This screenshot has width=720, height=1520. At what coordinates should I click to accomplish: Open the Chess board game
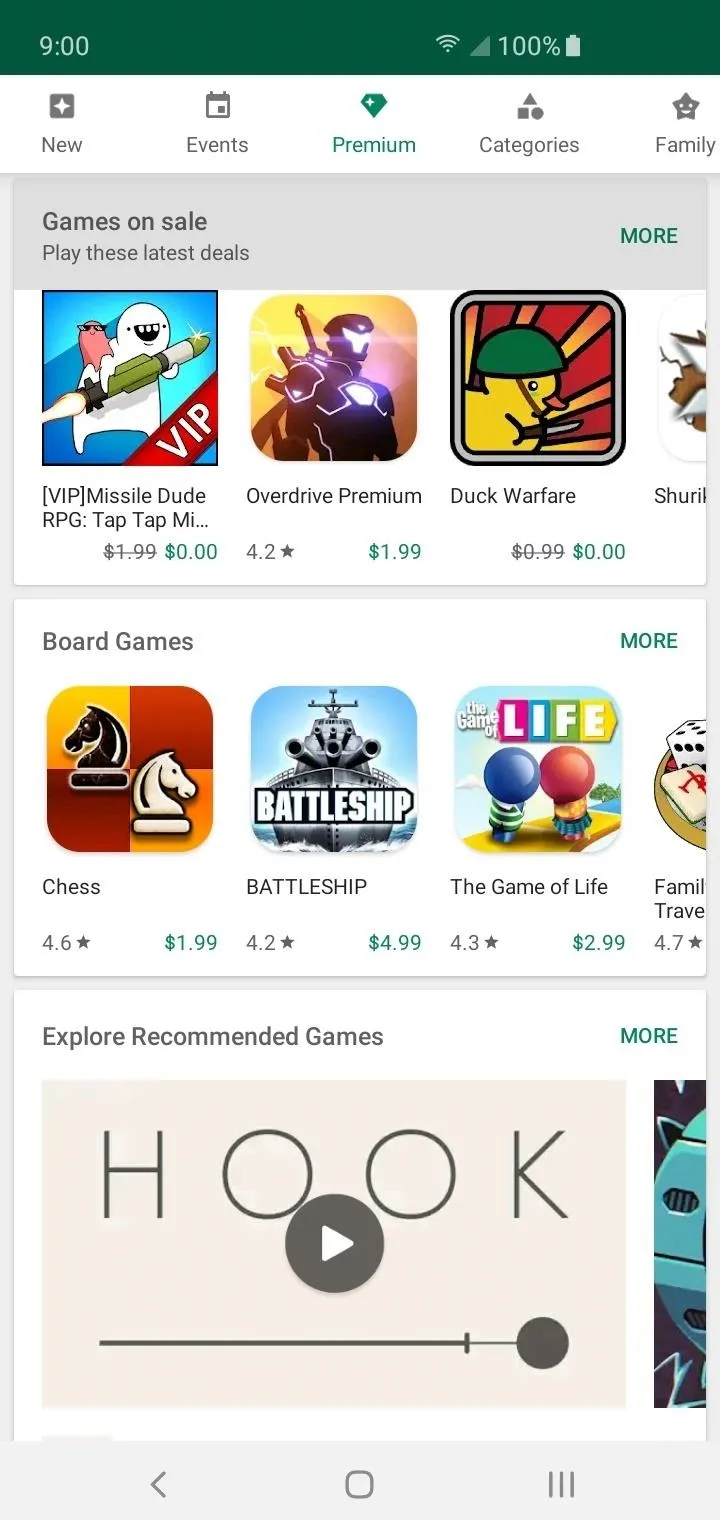(x=130, y=769)
